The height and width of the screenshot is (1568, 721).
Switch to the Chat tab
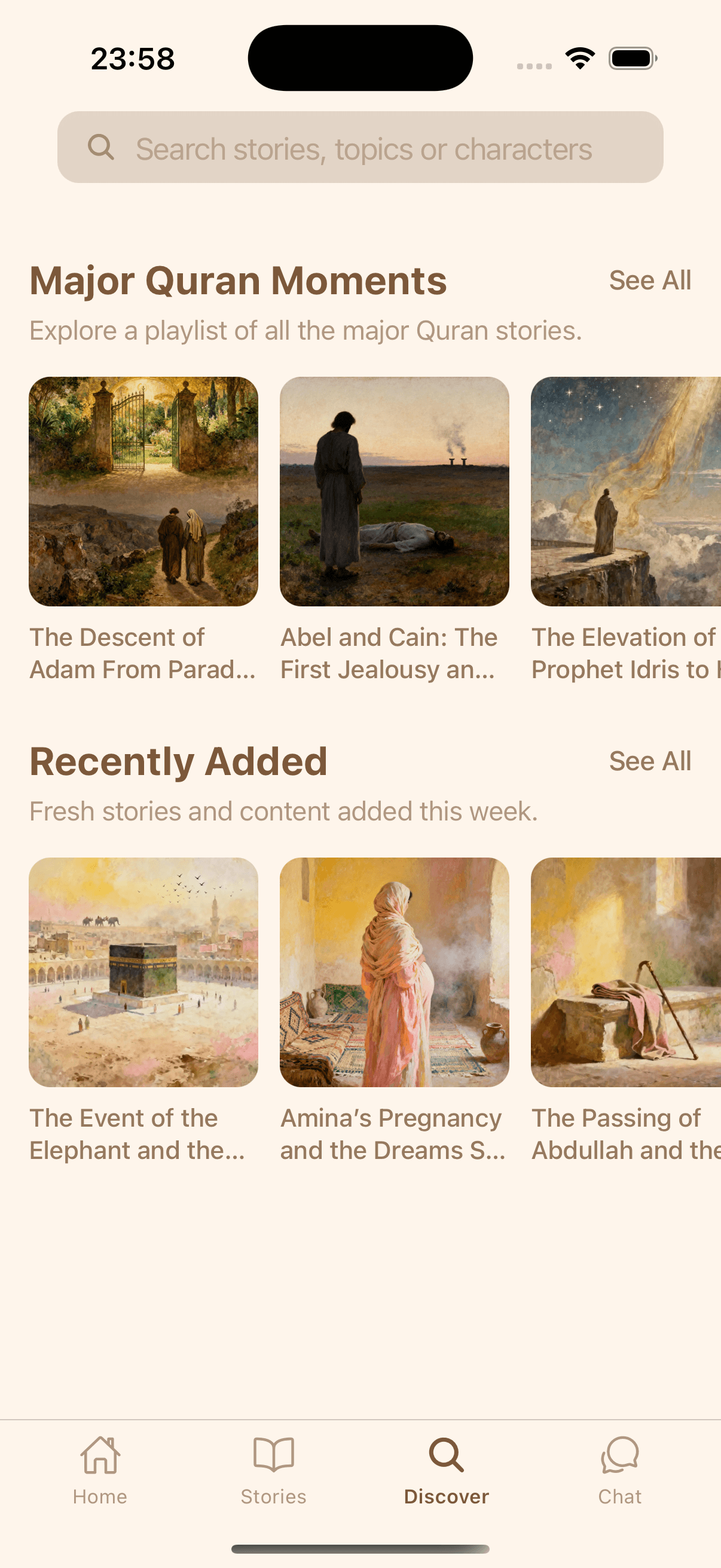pyautogui.click(x=619, y=1469)
